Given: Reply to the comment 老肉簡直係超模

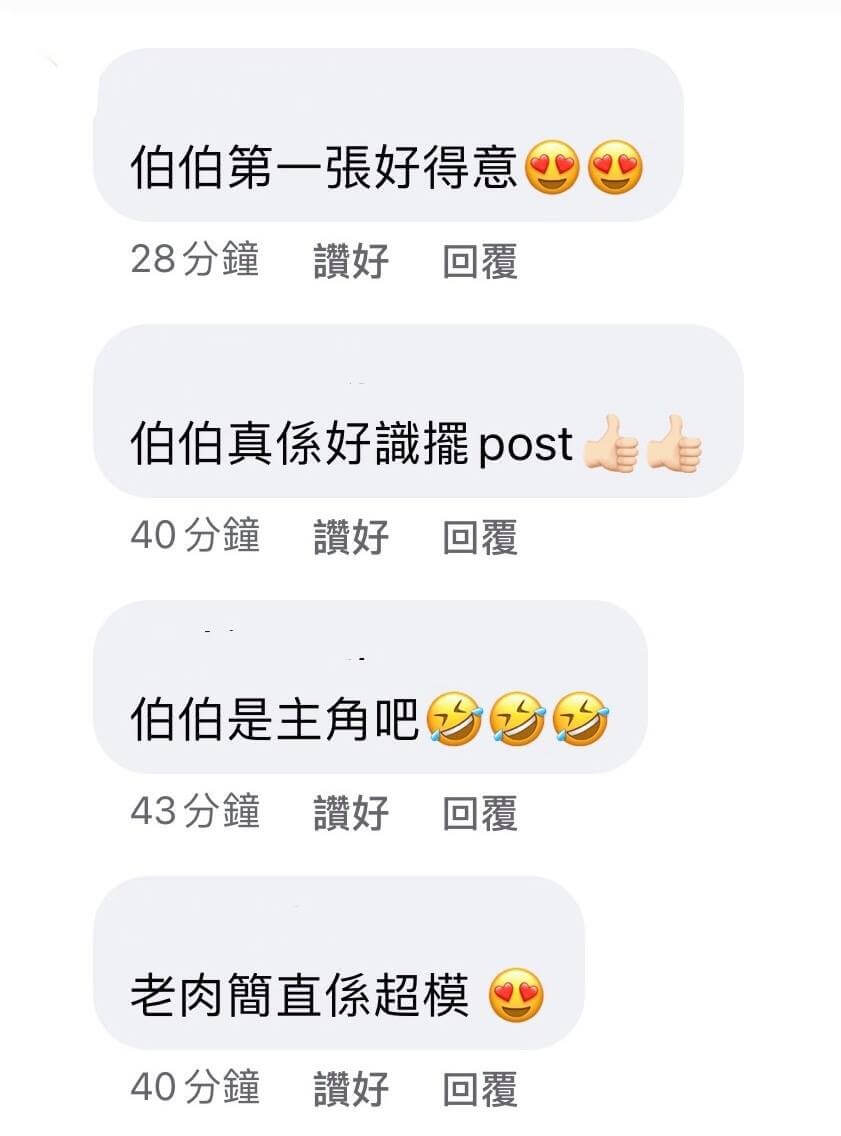Looking at the screenshot, I should 480,1089.
